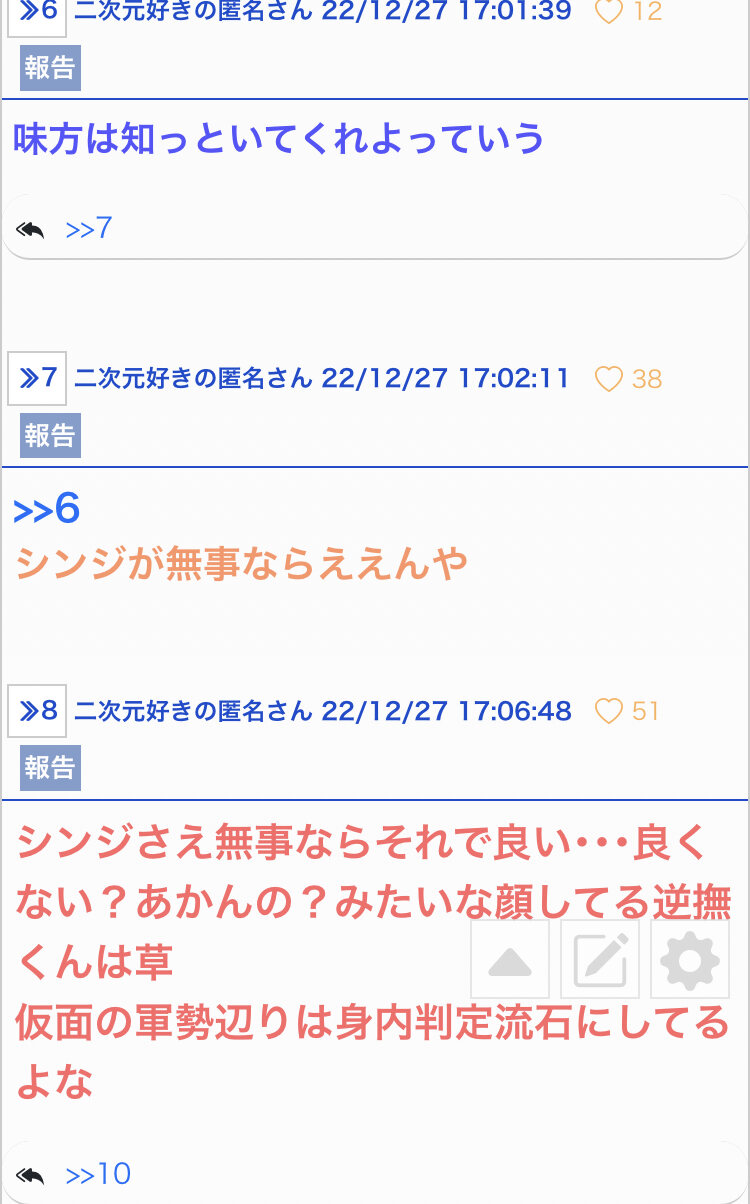Like post 6 with heart icon
Viewport: 750px width, 1204px height.
[x=608, y=12]
